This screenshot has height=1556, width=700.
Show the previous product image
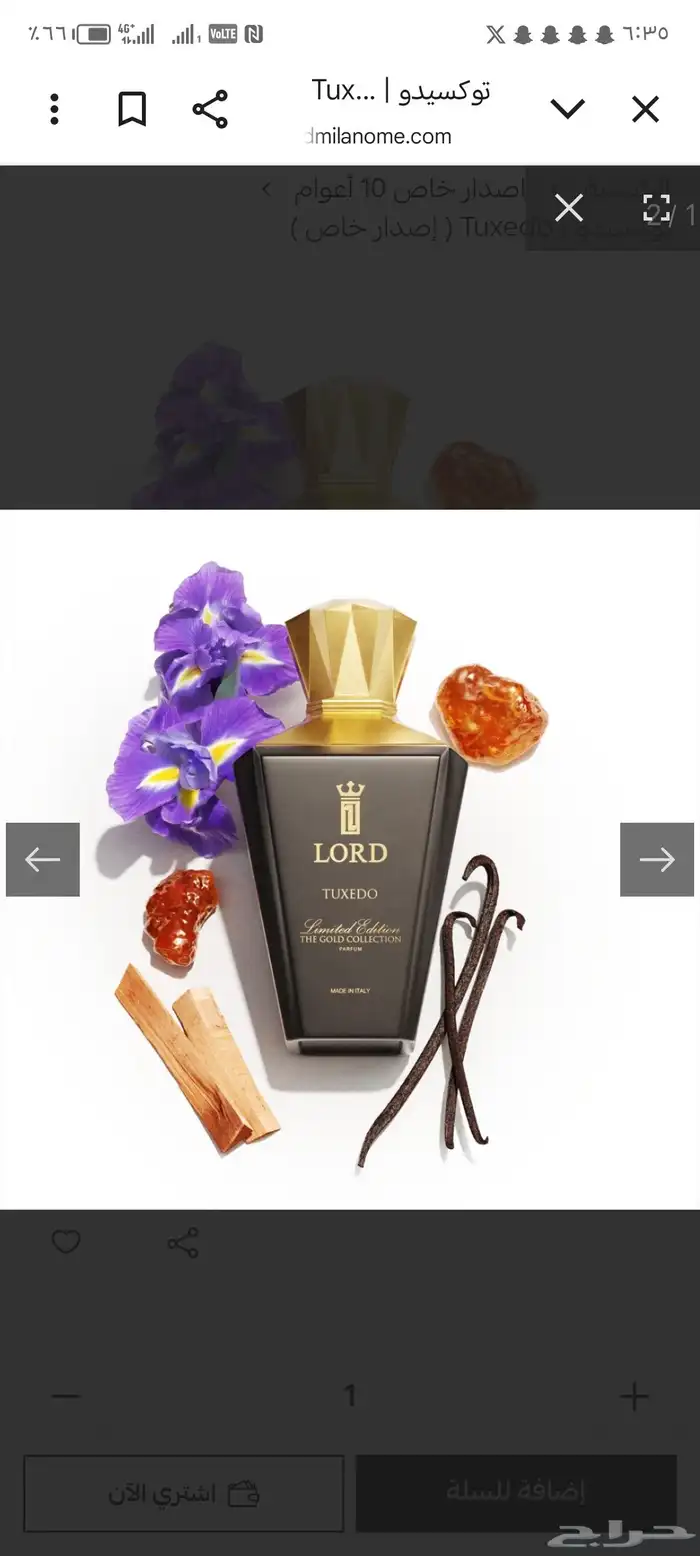43,859
